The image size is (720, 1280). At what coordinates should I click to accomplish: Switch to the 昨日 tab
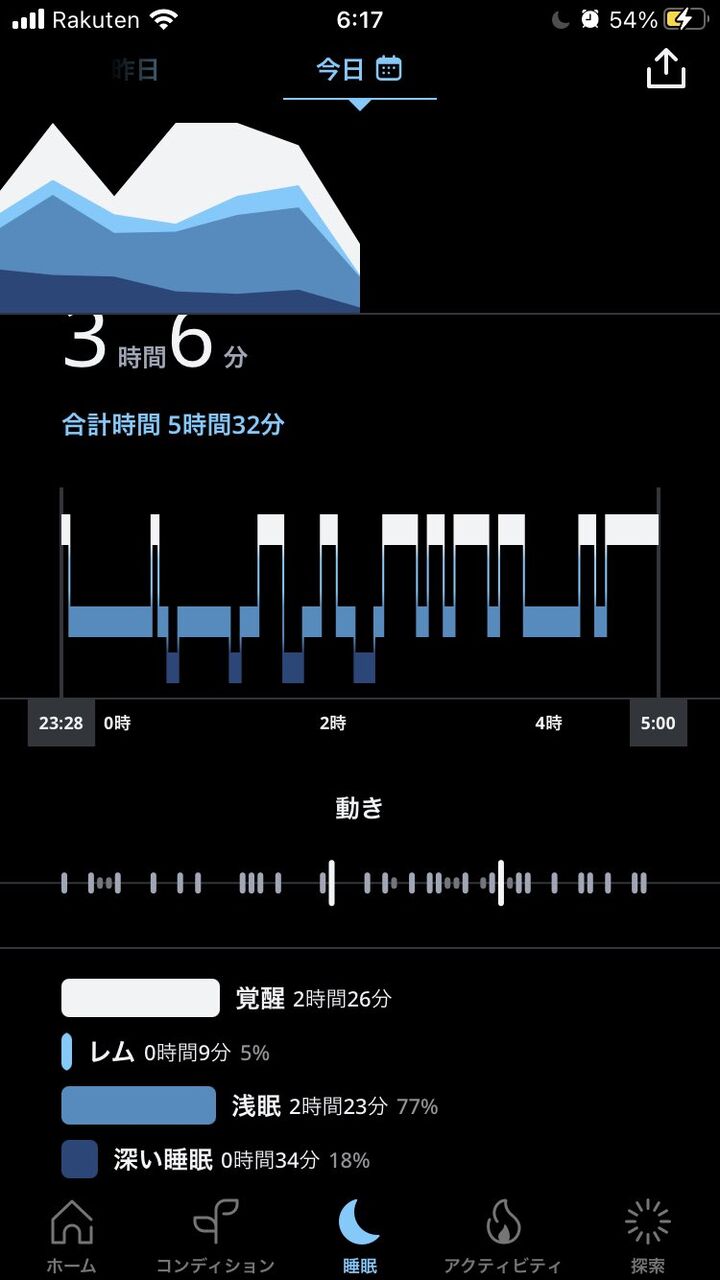coord(135,69)
